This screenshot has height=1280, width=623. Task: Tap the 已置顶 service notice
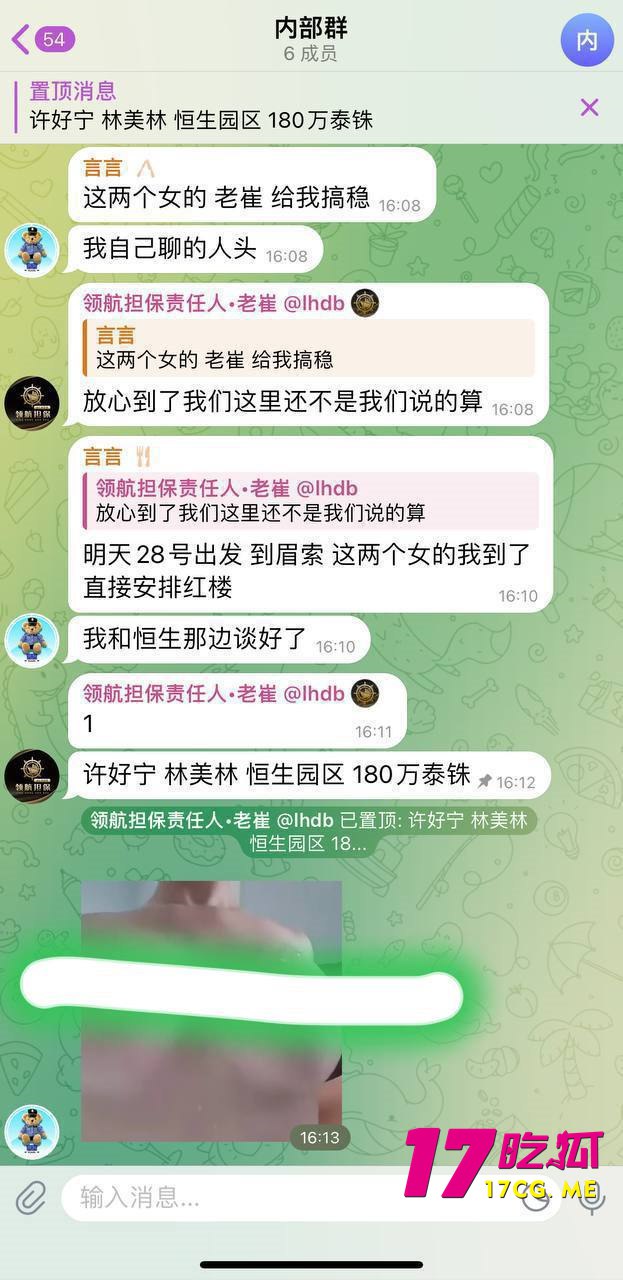pos(309,832)
